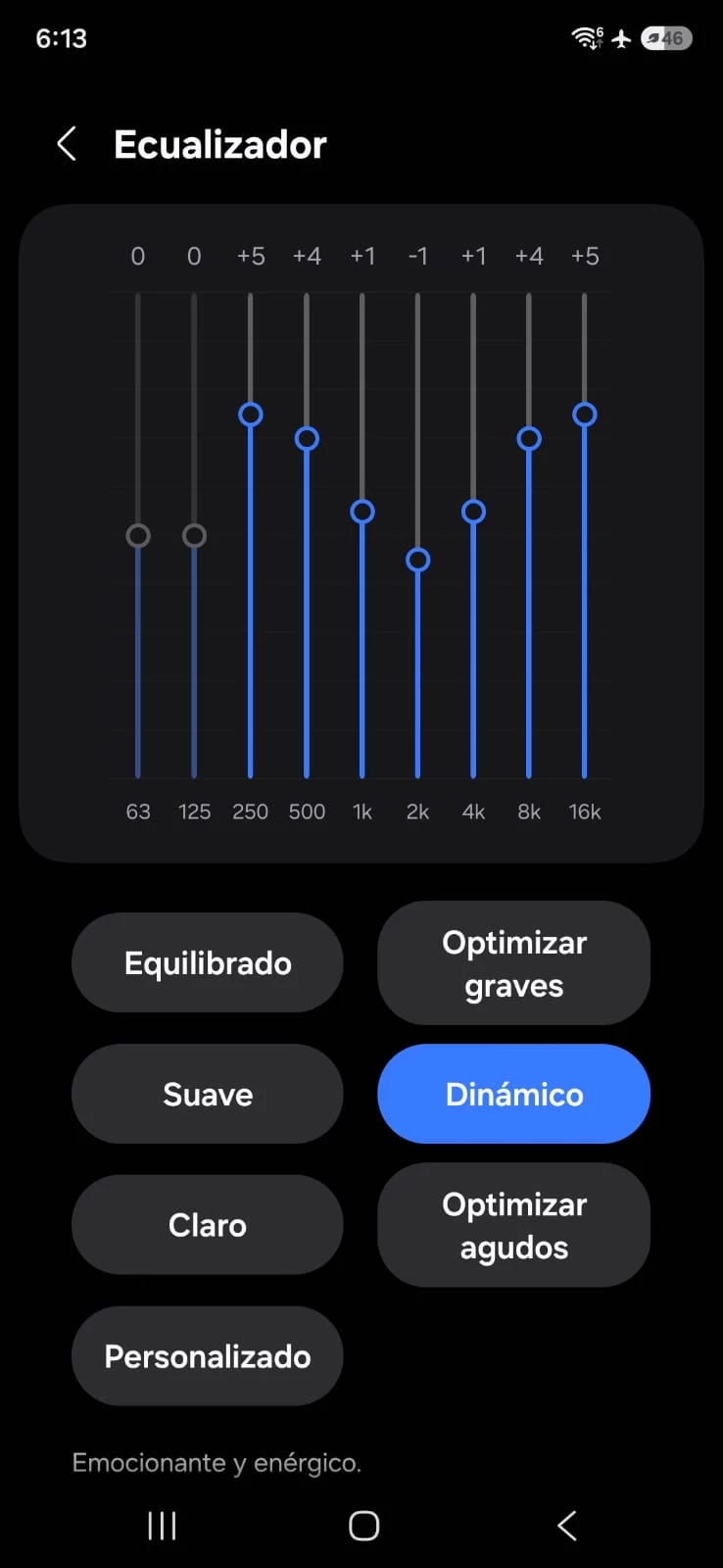Tap the 500 Hz slider handle
Viewport: 723px width, 1568px height.
coord(307,438)
